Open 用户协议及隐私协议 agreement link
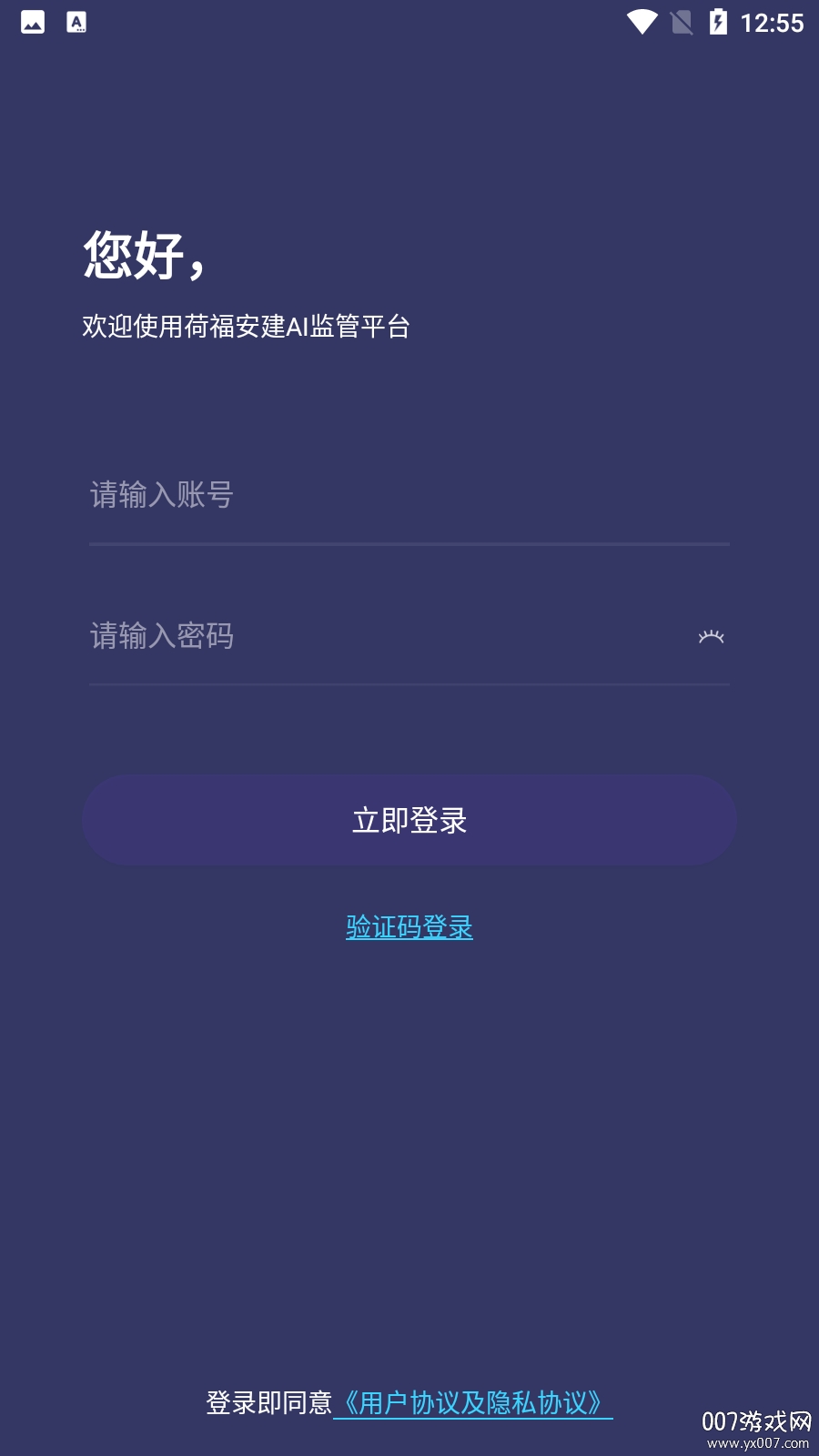This screenshot has width=819, height=1456. click(x=473, y=1403)
